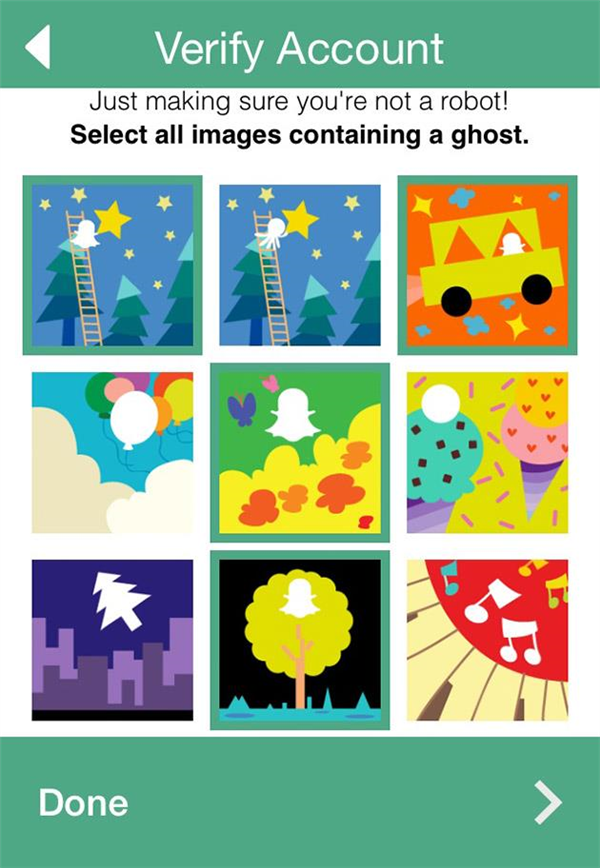Select the octopus on ladder image
Screen dimensions: 600x868
coord(299,265)
